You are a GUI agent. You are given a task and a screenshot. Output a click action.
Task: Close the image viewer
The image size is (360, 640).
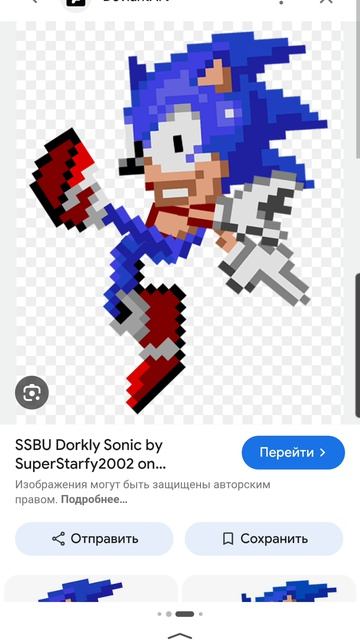(x=326, y=1)
